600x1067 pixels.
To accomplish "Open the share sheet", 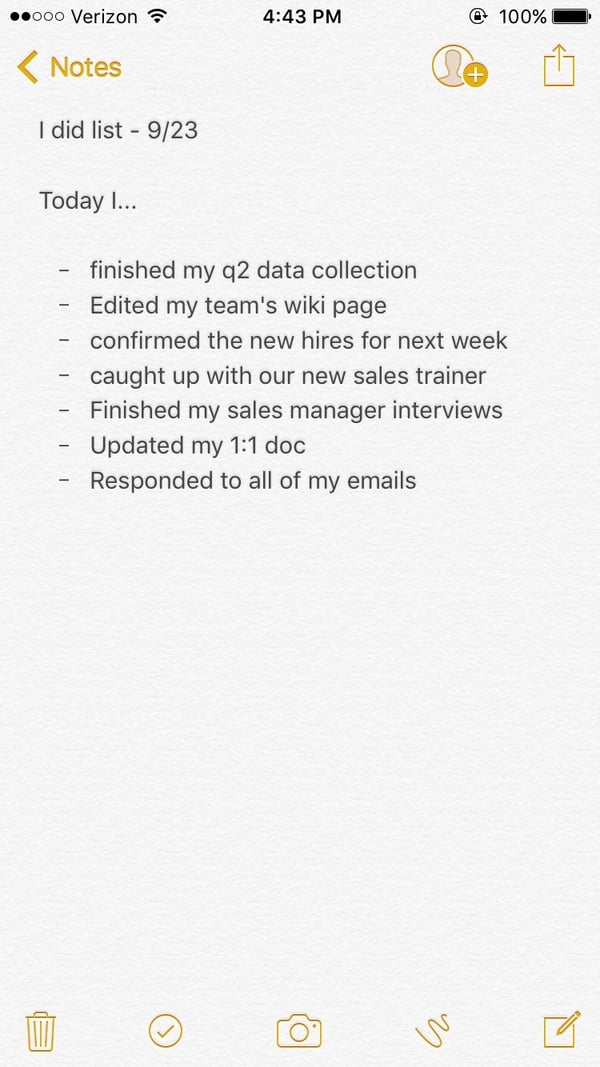I will coord(559,66).
